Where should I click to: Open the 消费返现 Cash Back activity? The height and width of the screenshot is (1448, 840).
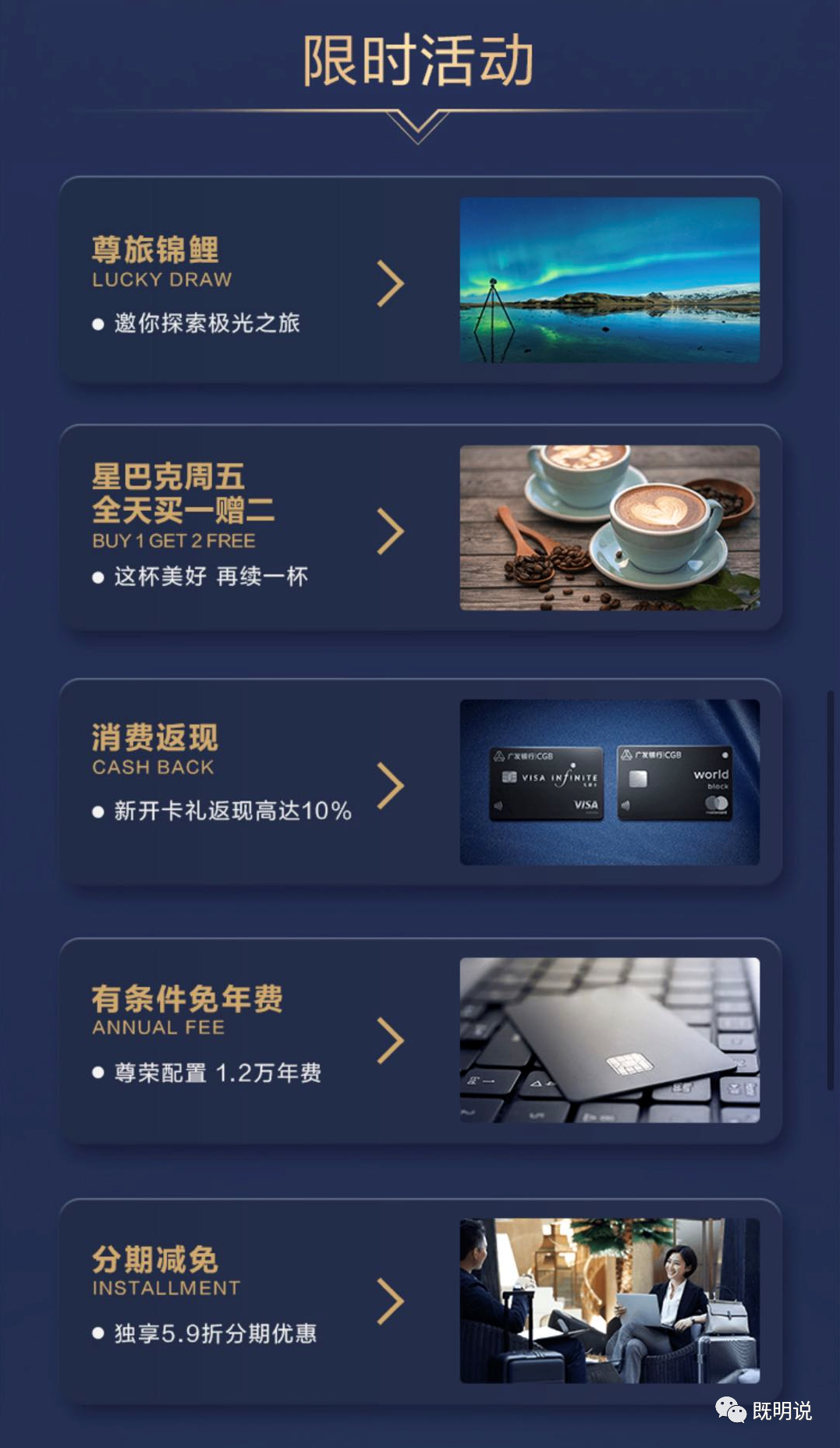tap(420, 783)
